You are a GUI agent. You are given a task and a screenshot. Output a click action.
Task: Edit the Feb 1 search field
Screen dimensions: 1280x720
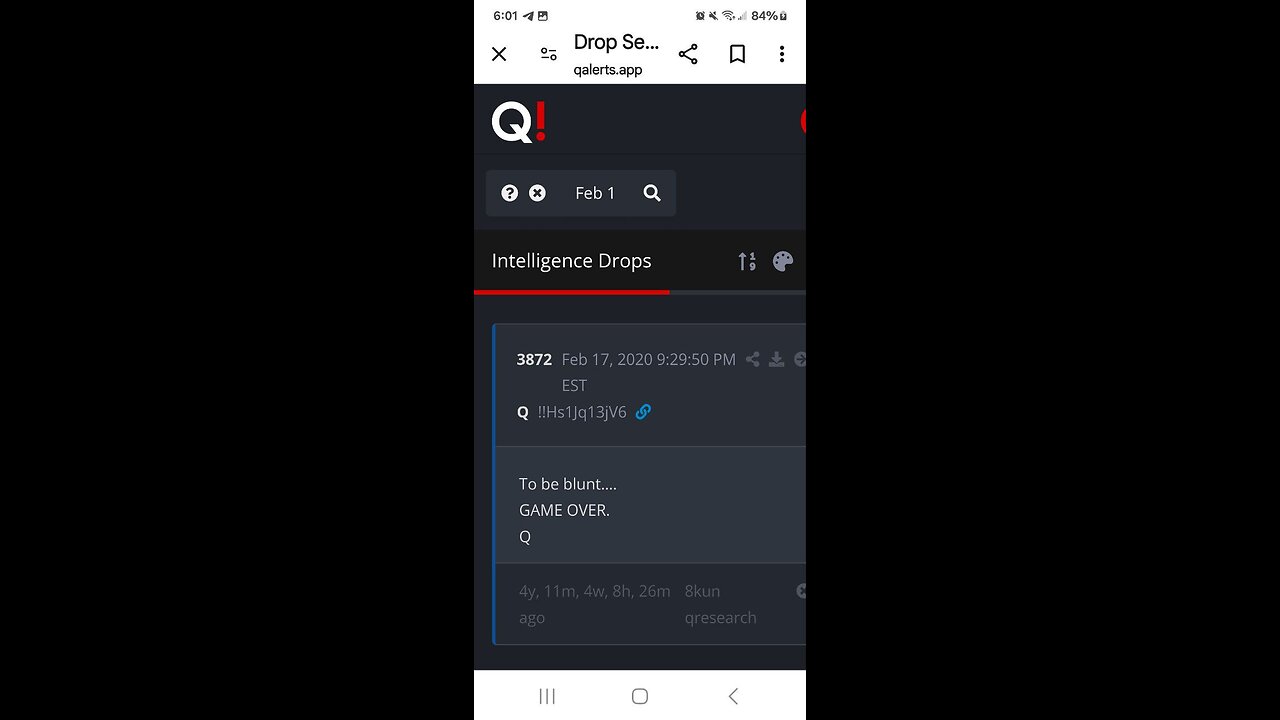[595, 193]
